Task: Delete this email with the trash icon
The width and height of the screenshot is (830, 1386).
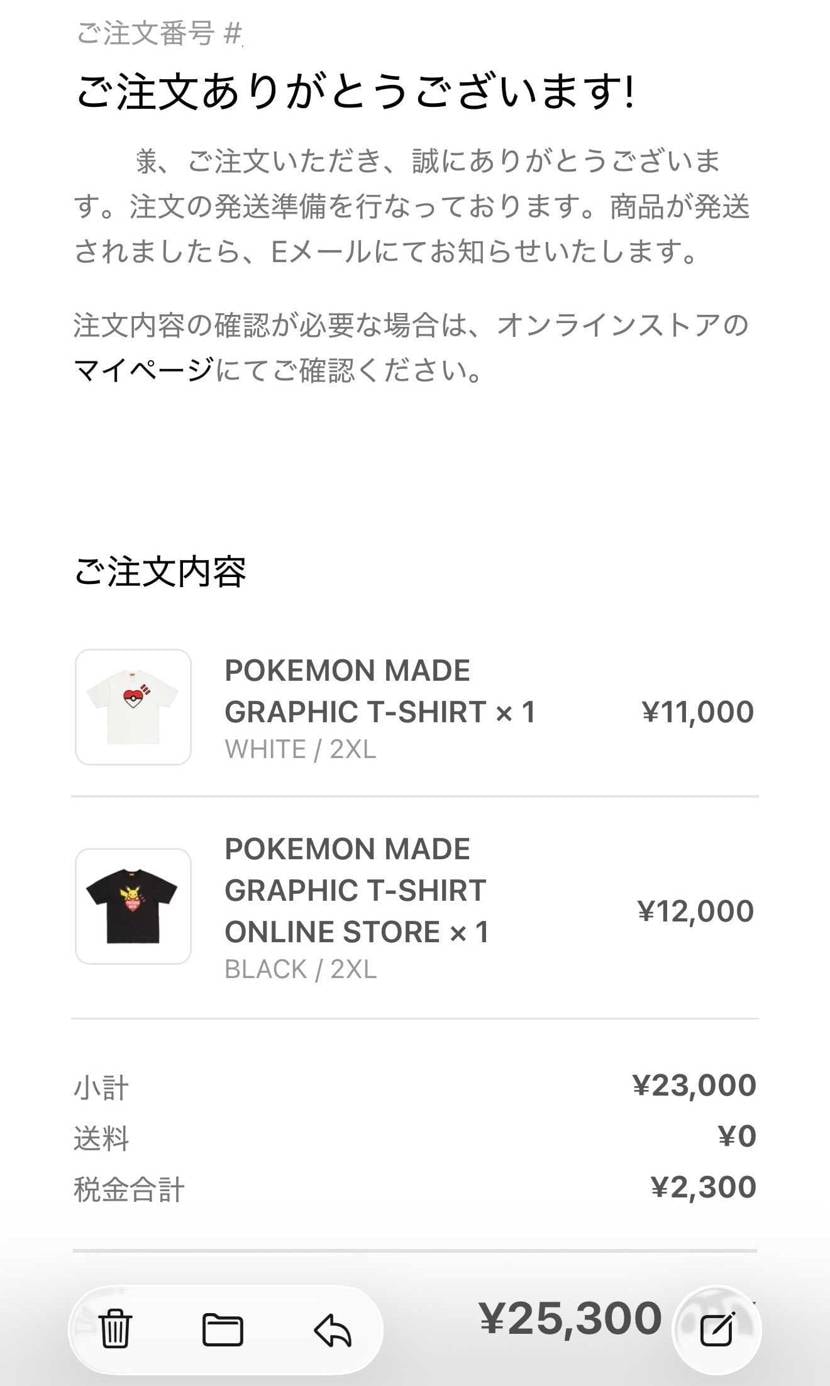Action: tap(115, 1329)
